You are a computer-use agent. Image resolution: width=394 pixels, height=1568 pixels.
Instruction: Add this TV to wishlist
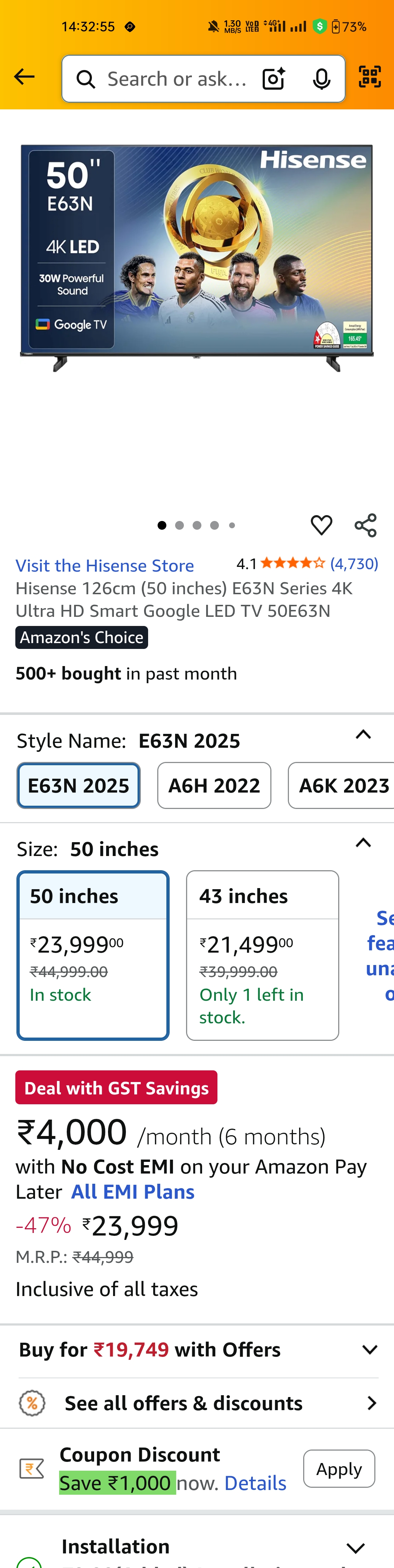click(x=321, y=525)
